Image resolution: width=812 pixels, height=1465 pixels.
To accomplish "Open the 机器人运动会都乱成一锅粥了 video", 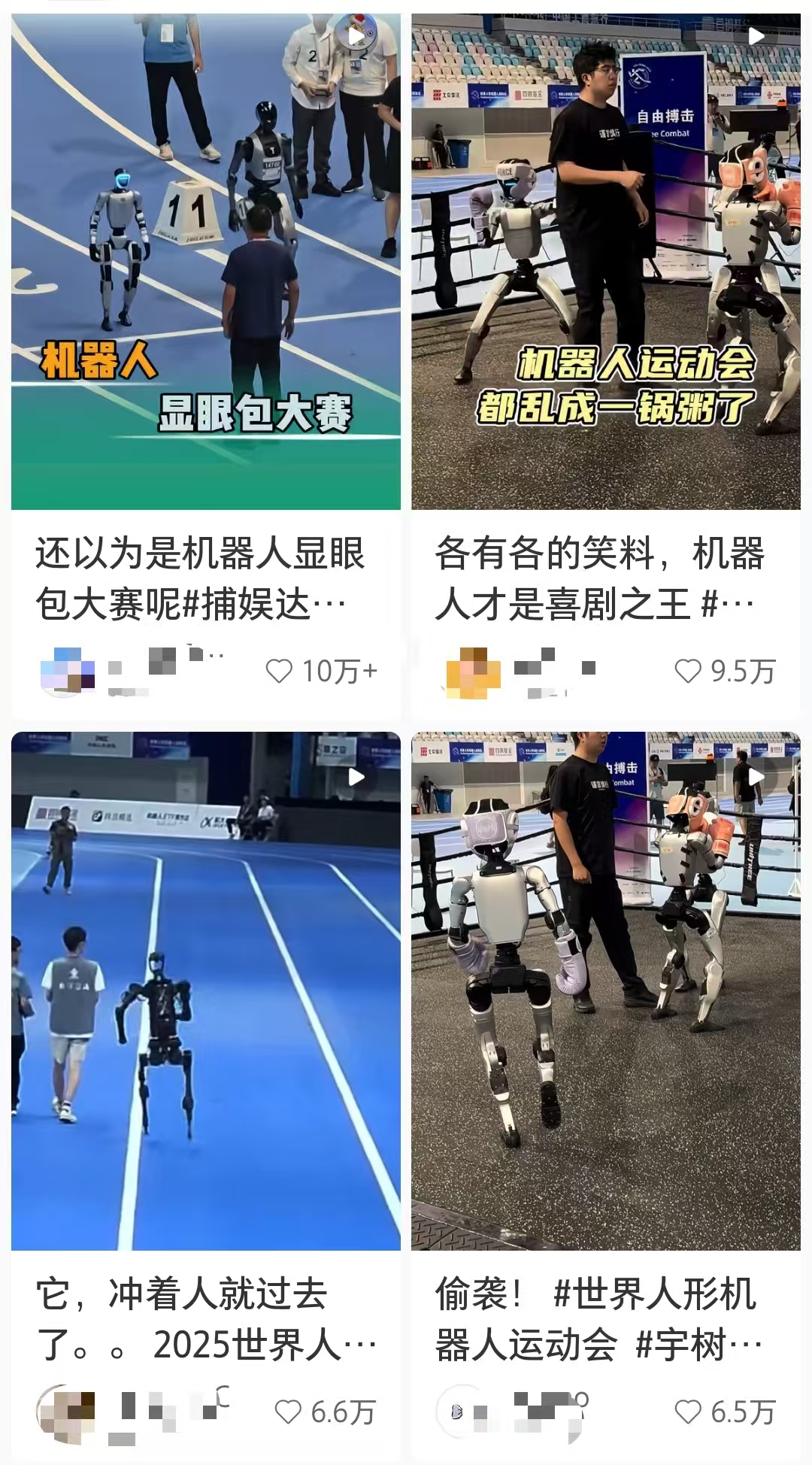I will click(x=605, y=261).
